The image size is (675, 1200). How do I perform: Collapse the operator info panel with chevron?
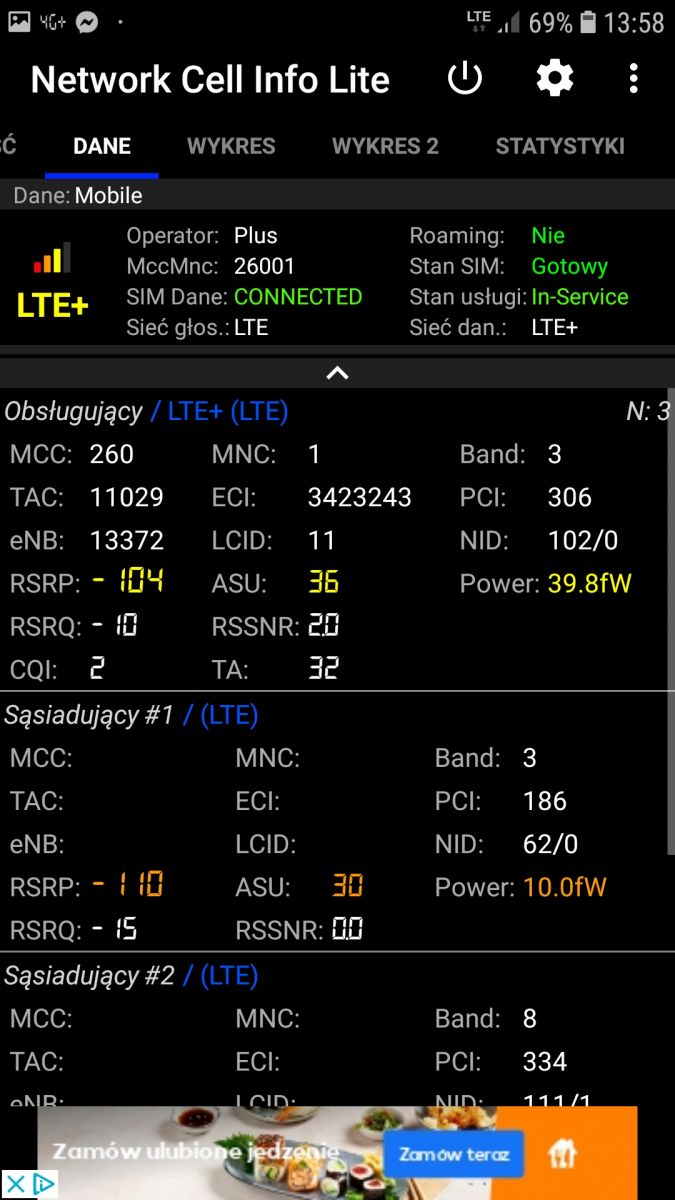pos(338,373)
